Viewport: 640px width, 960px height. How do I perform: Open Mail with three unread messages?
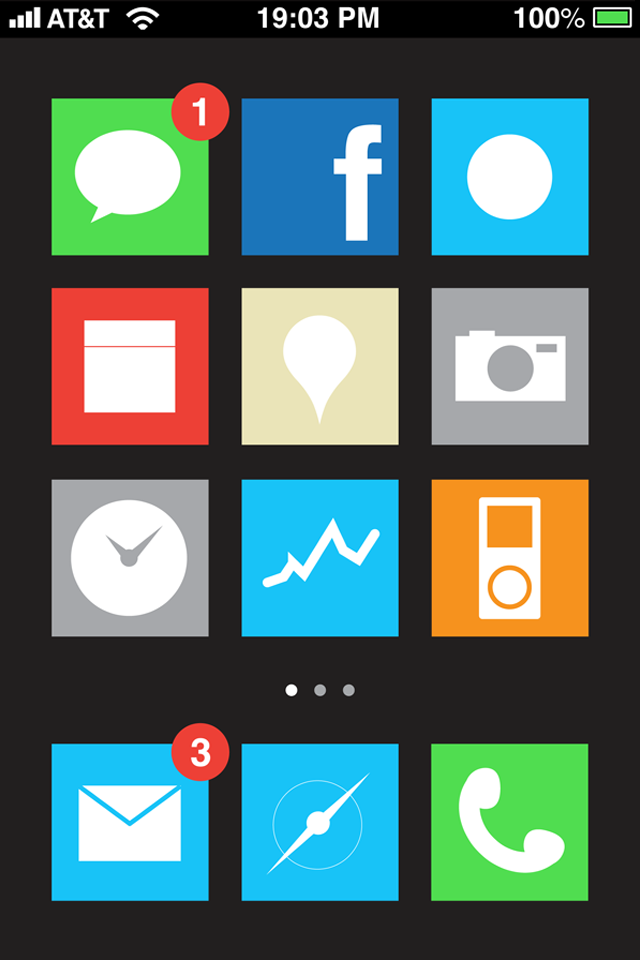click(130, 822)
